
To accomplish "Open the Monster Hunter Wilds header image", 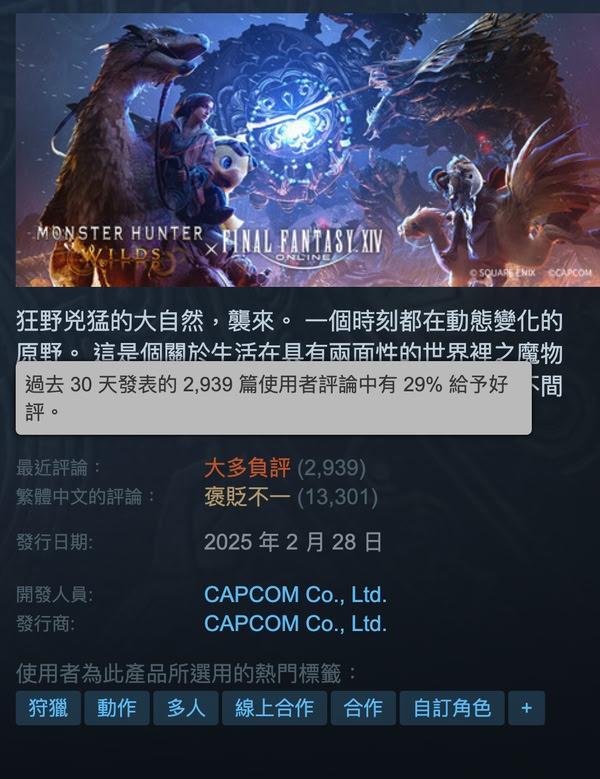I will click(x=300, y=150).
